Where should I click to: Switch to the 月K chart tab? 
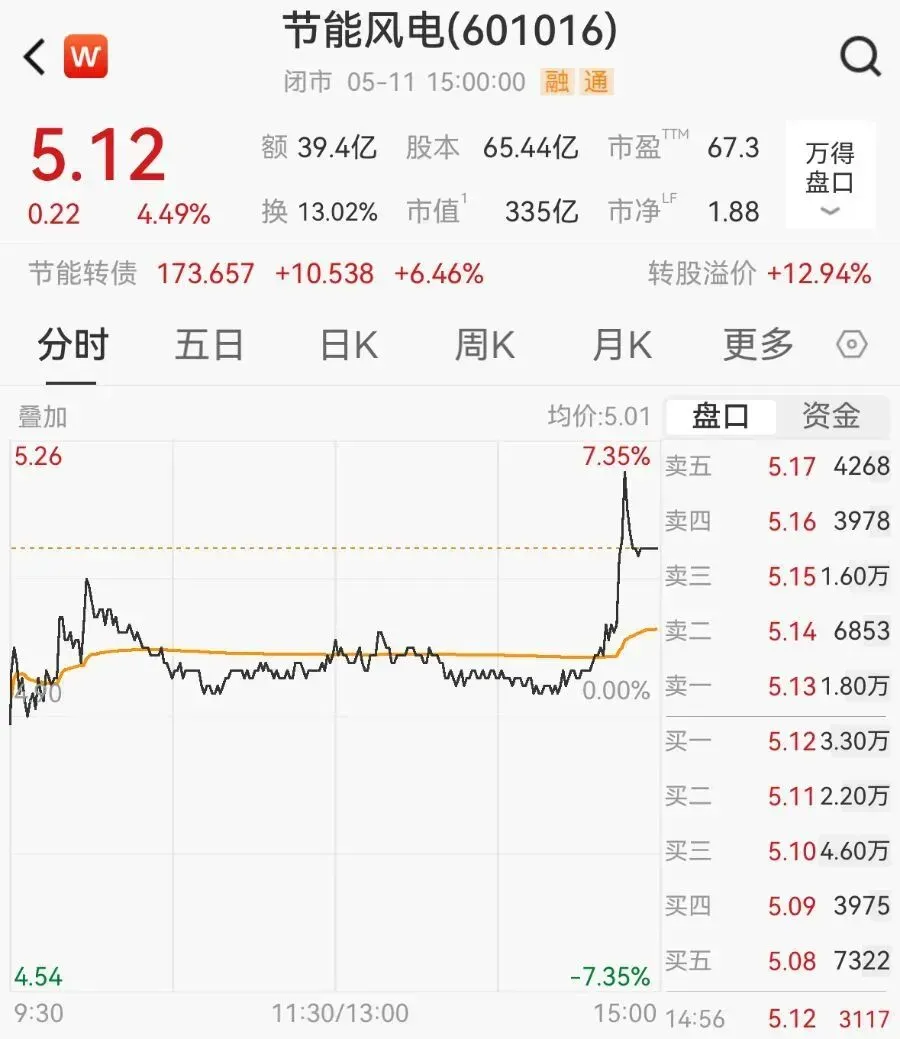point(622,345)
